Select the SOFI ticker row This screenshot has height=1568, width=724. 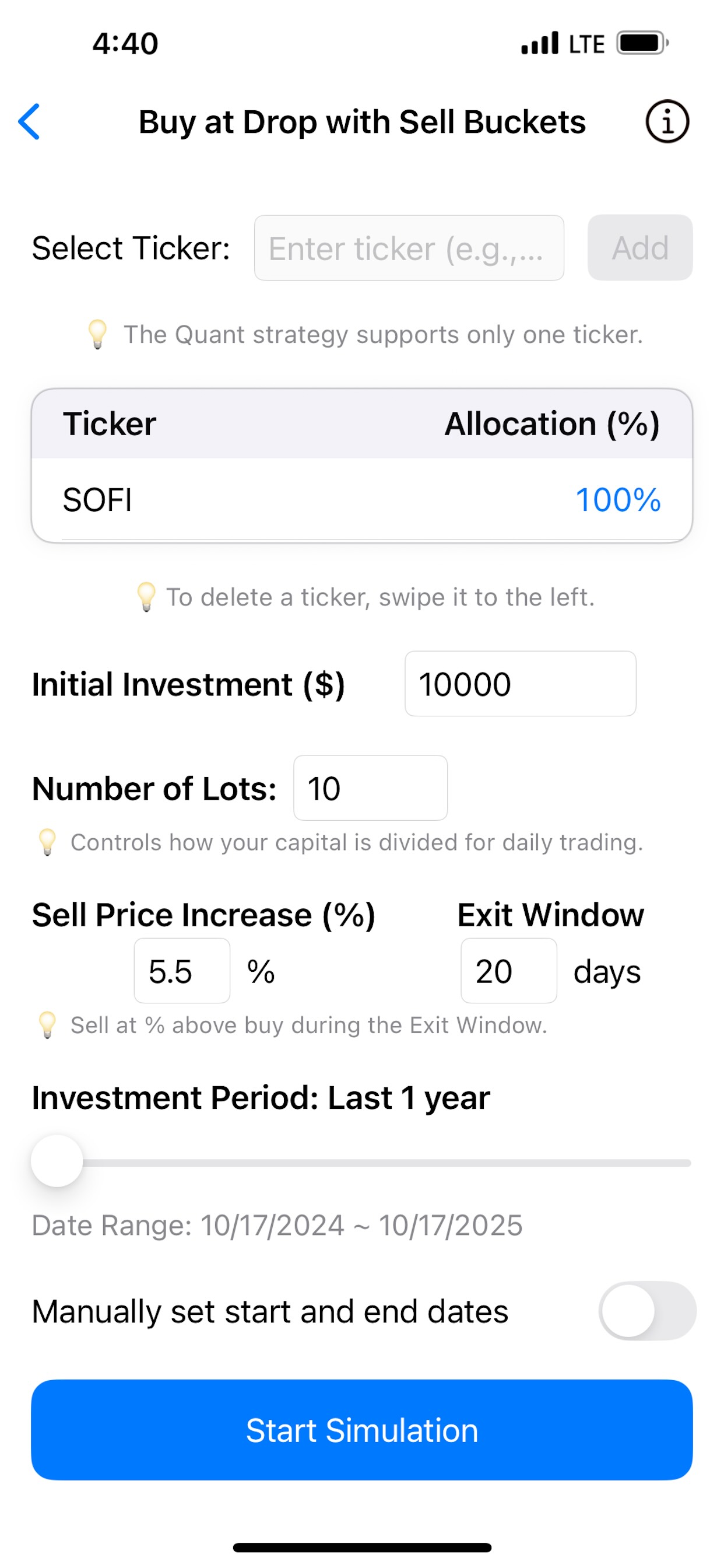tap(243, 499)
